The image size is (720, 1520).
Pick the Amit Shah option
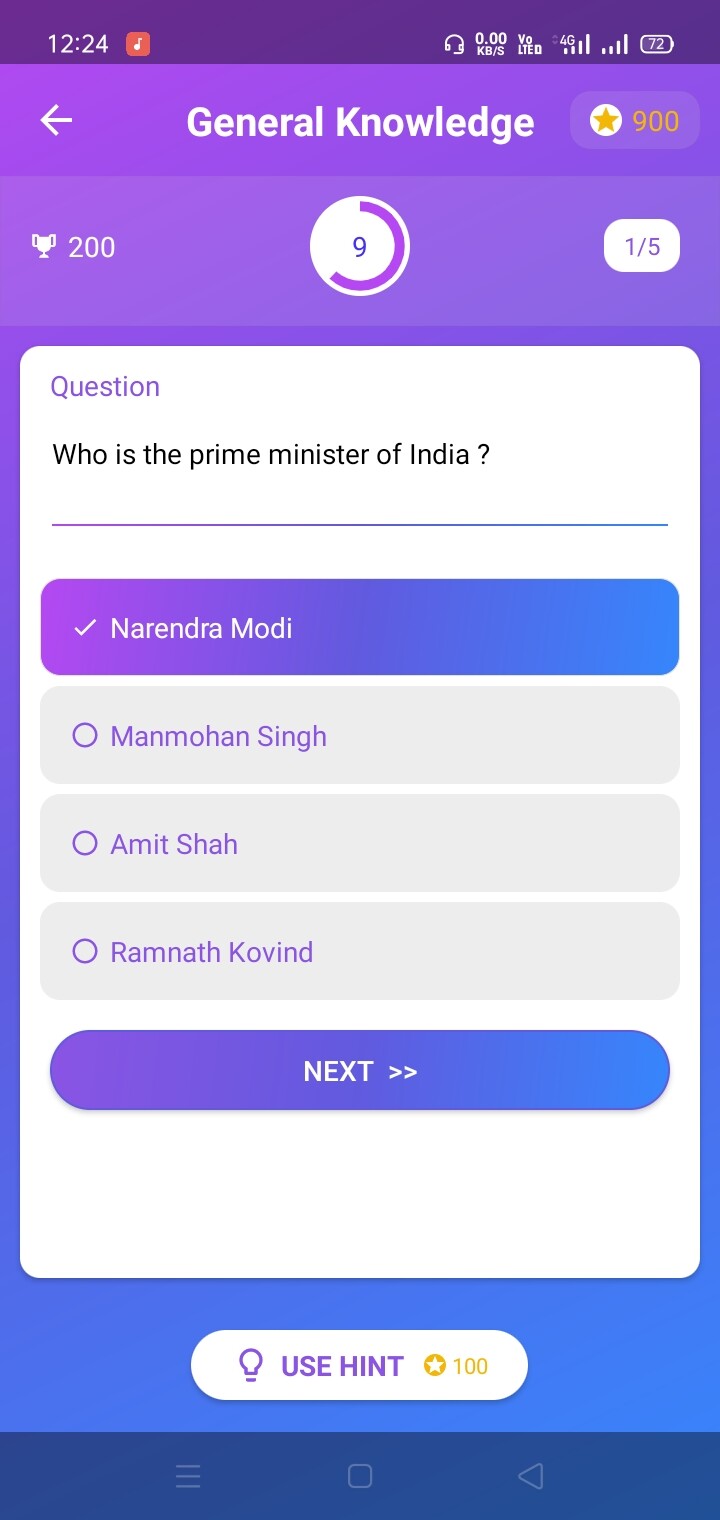[x=359, y=843]
